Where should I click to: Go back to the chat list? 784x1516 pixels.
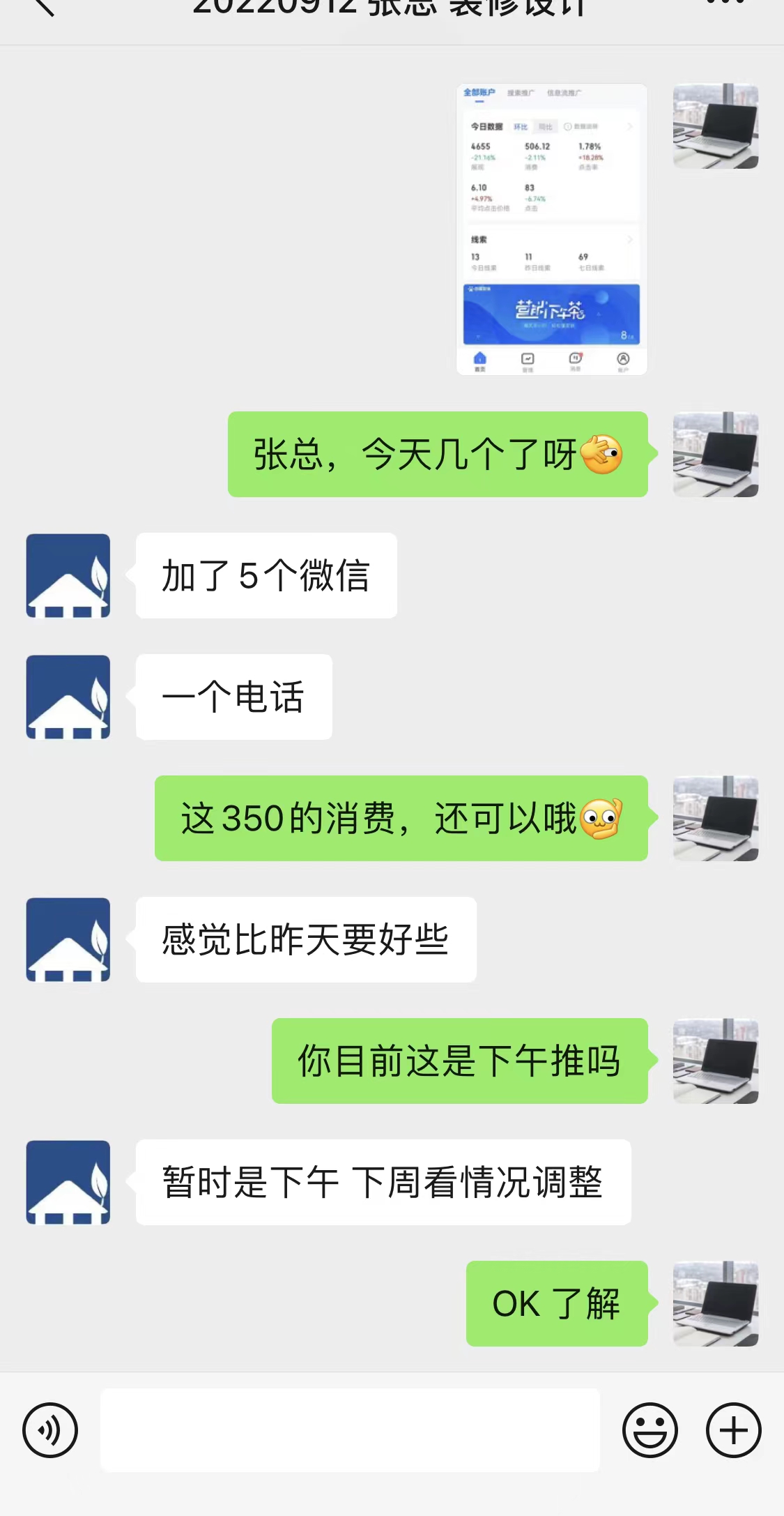[43, 7]
